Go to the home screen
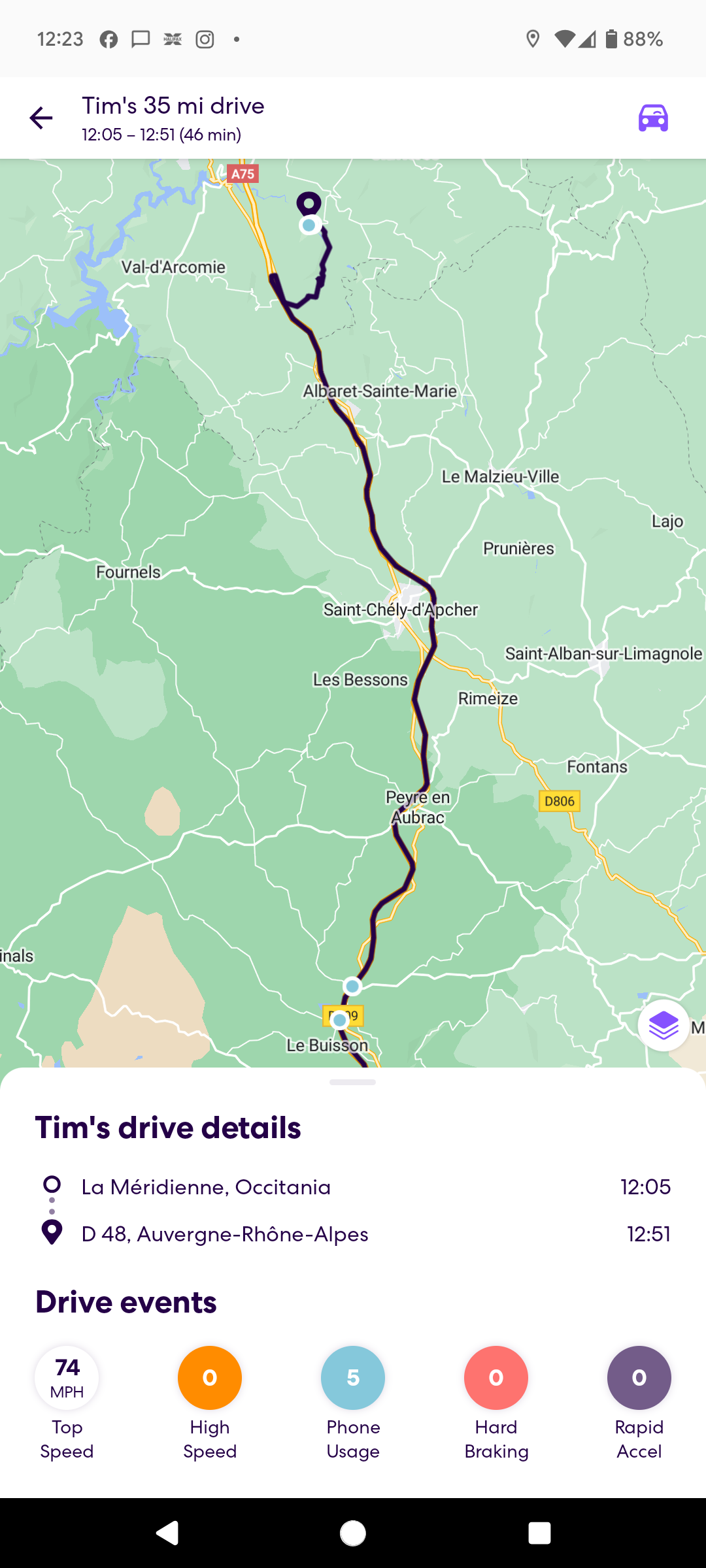The image size is (706, 1568). point(353,1533)
